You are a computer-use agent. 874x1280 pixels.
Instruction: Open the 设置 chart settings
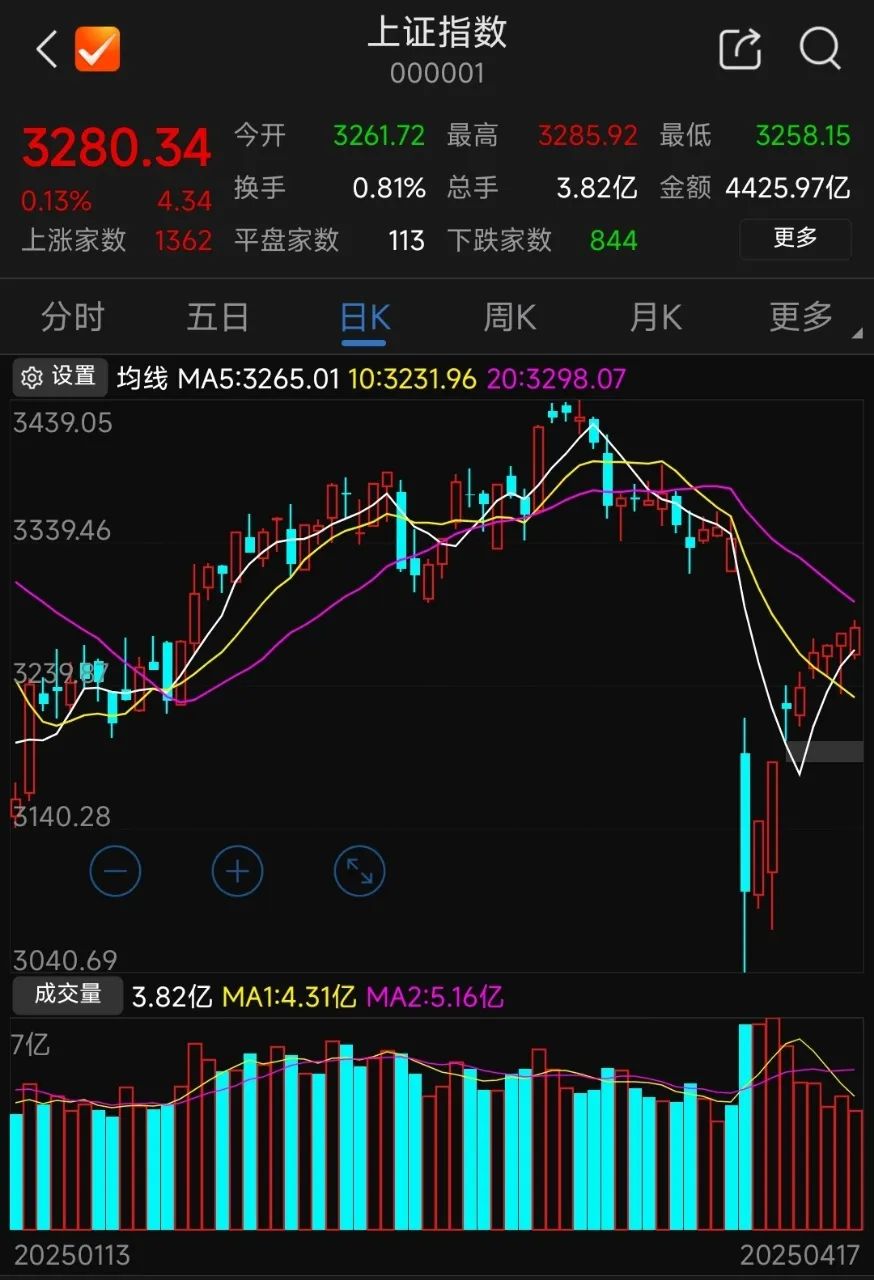coord(61,377)
